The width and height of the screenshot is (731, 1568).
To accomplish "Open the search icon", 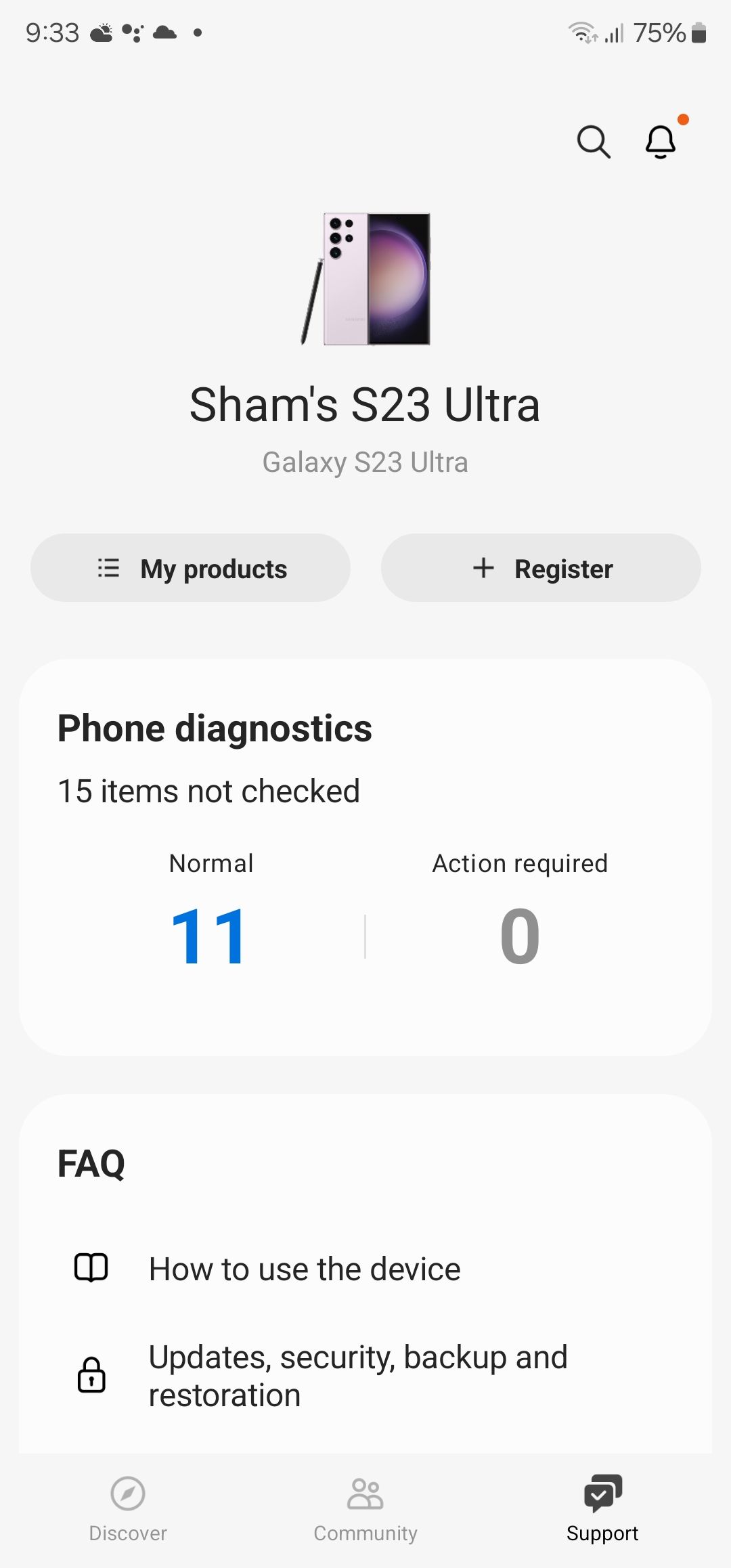I will (x=593, y=141).
